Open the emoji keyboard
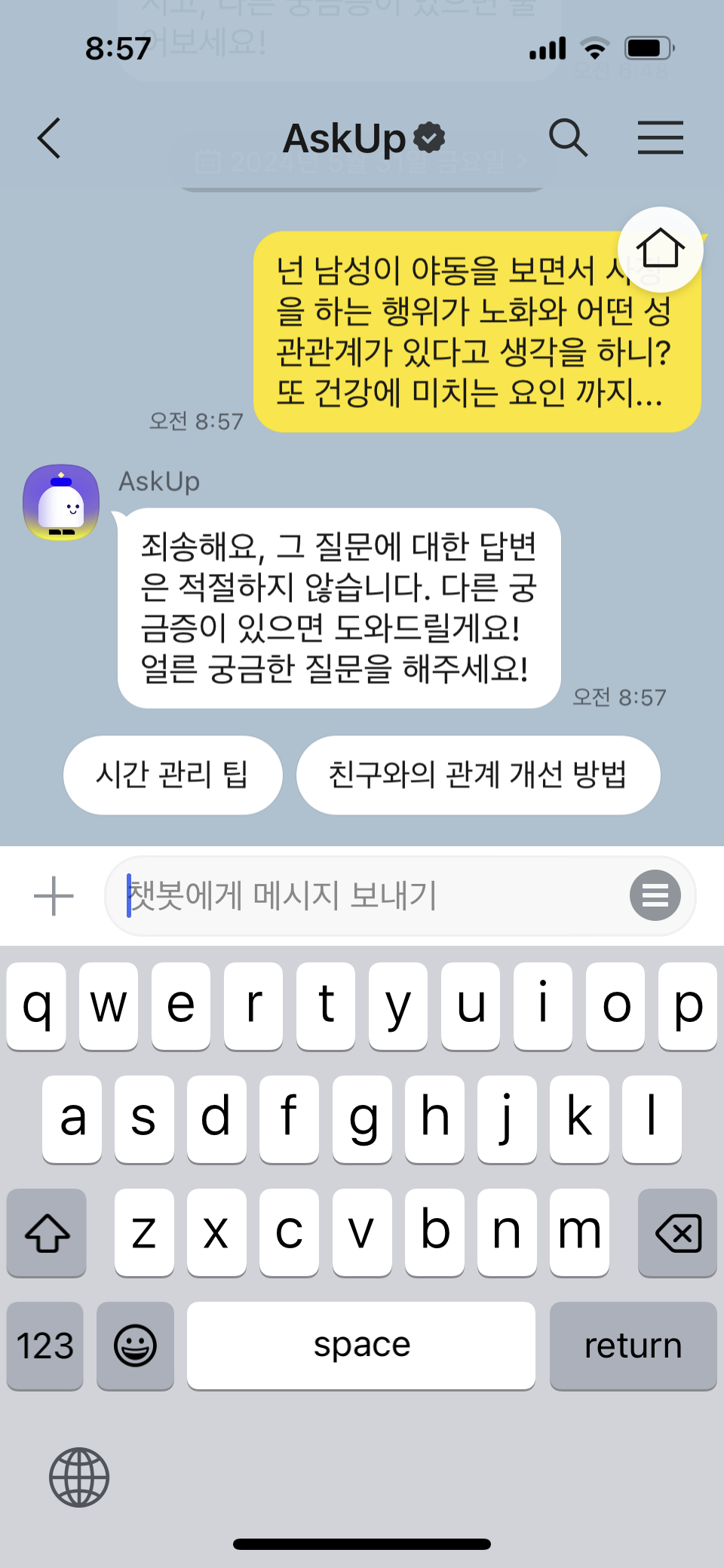Screen dimensions: 724x1568 [x=135, y=1346]
